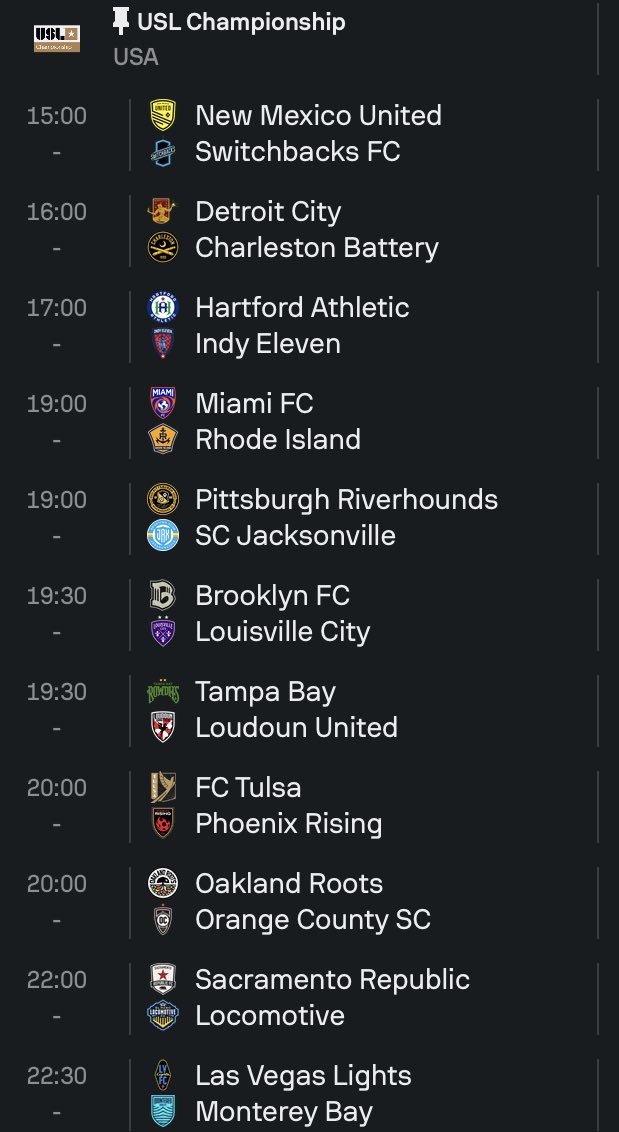The image size is (619, 1132).
Task: Open FC Tulsa vs Phoenix Rising match
Action: coord(288,805)
